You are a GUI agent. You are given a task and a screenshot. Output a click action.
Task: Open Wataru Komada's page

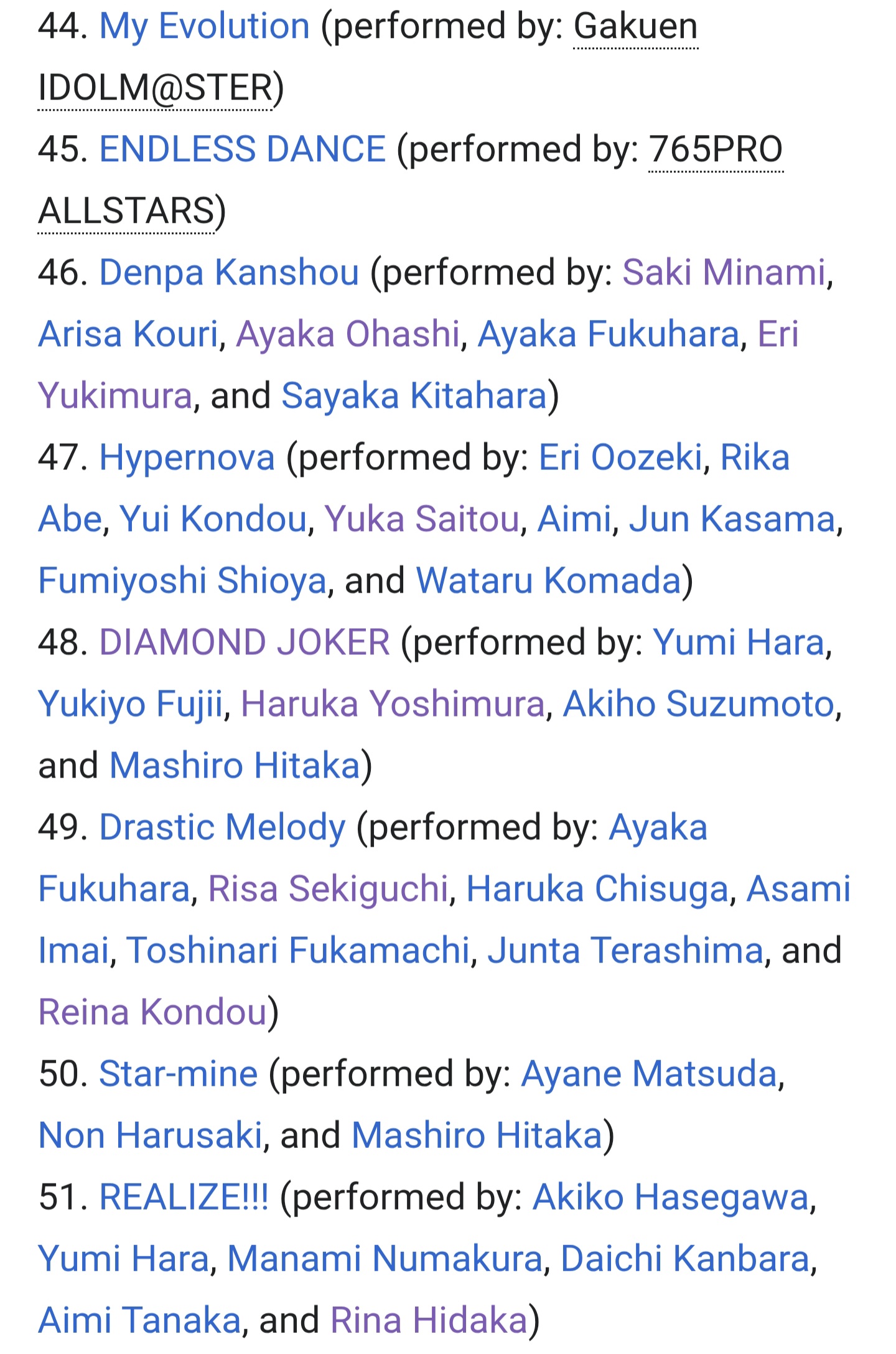point(548,581)
